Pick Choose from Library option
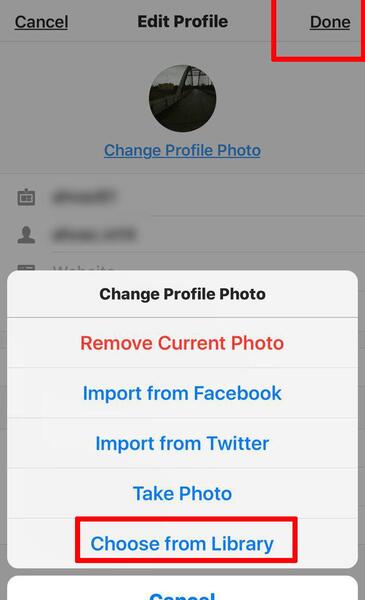 click(182, 543)
